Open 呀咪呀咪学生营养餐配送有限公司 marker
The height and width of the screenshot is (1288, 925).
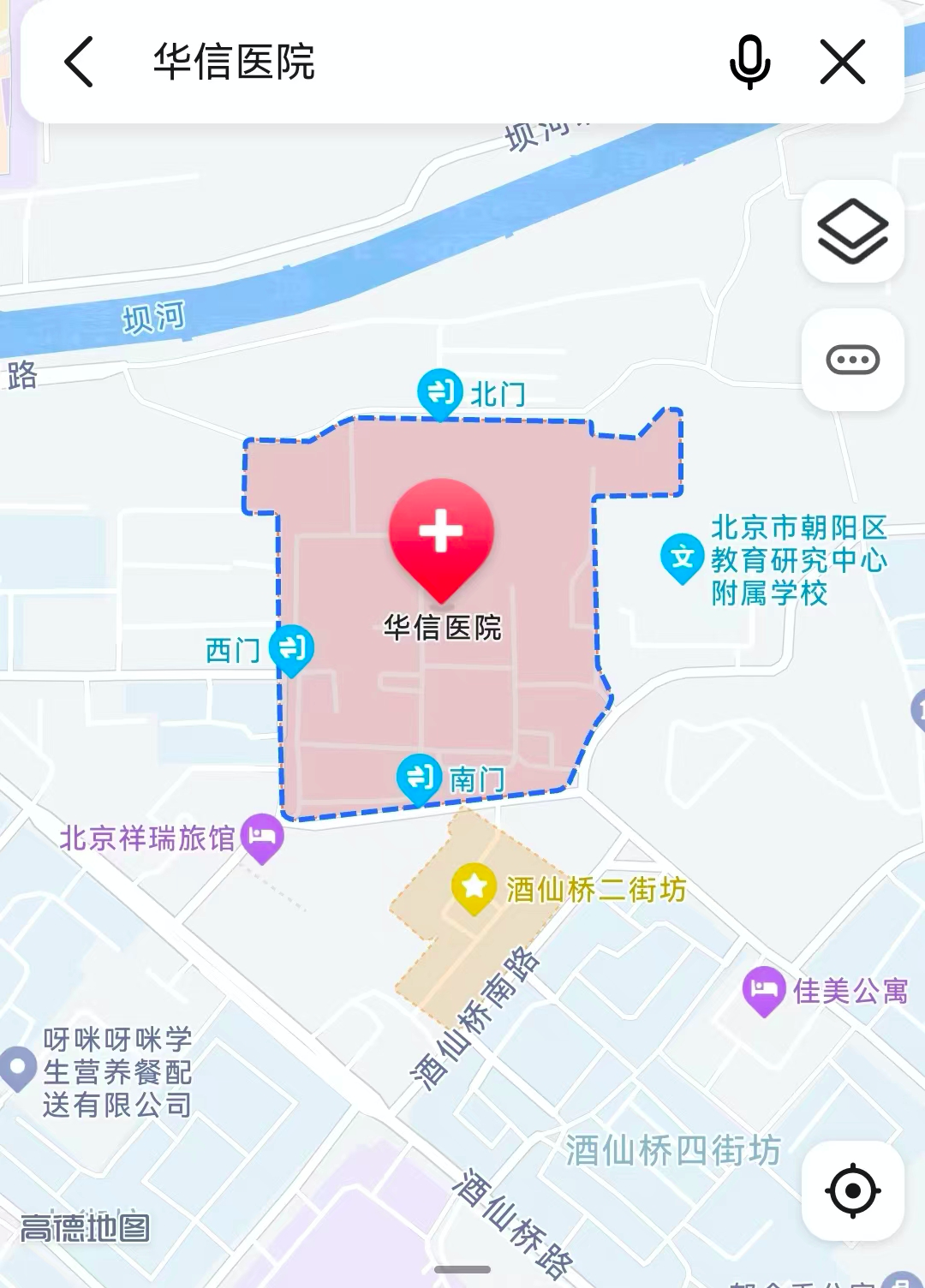click(x=17, y=1067)
